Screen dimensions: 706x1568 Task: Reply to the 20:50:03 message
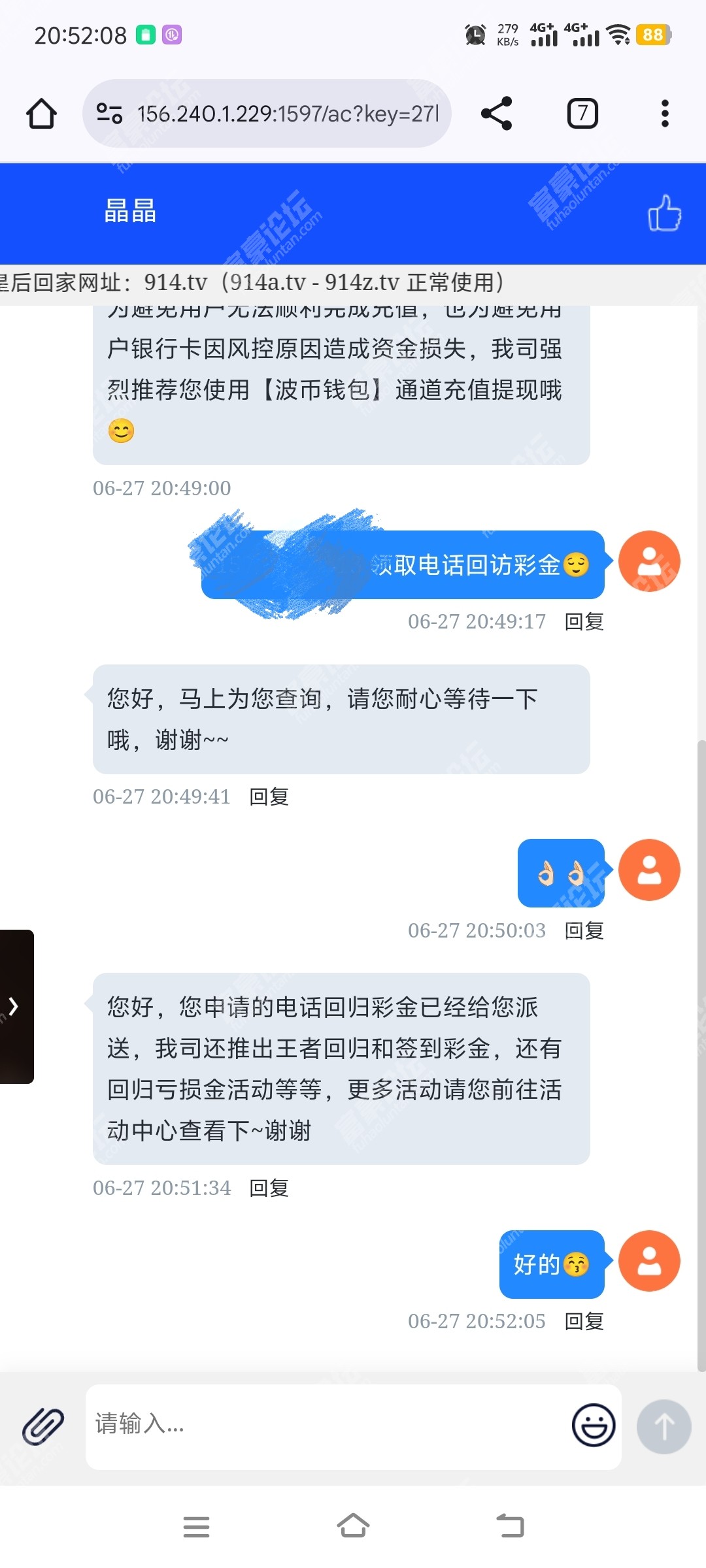[584, 930]
